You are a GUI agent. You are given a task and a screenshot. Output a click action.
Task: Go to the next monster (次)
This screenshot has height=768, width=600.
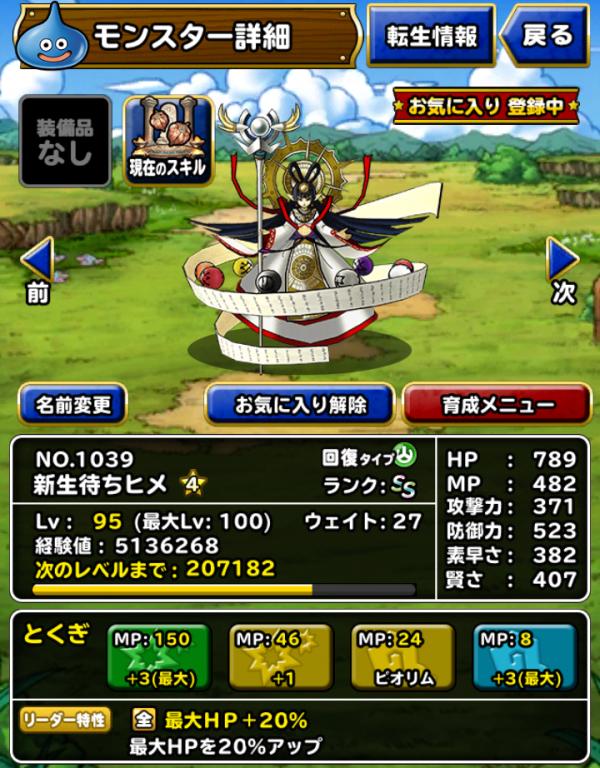coord(563,268)
